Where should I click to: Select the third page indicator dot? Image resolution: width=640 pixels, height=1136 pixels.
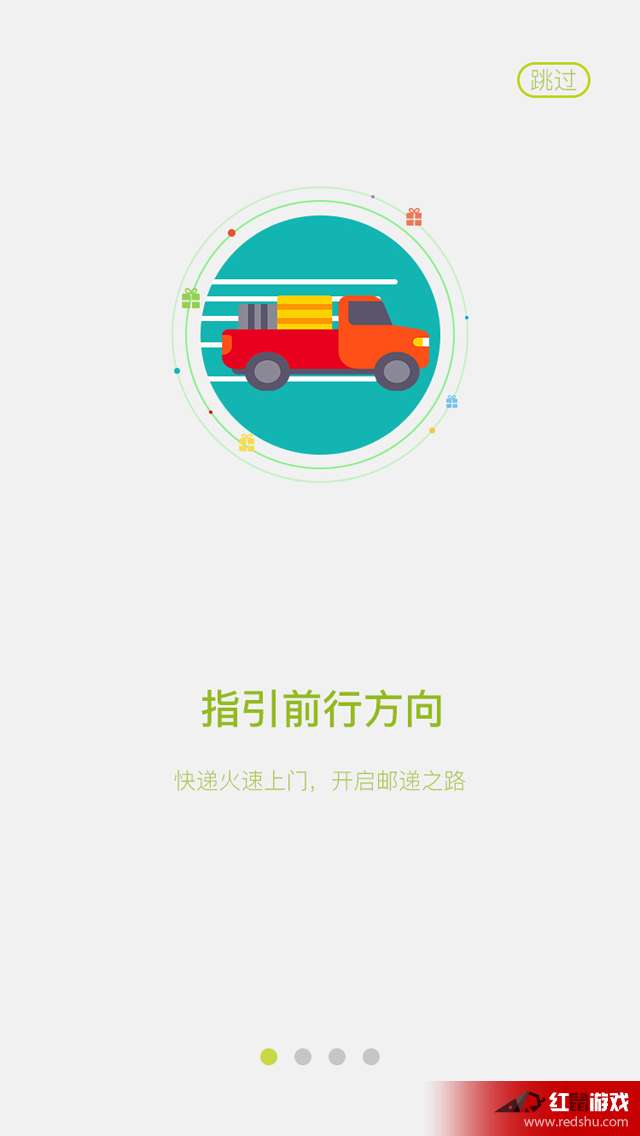337,1056
